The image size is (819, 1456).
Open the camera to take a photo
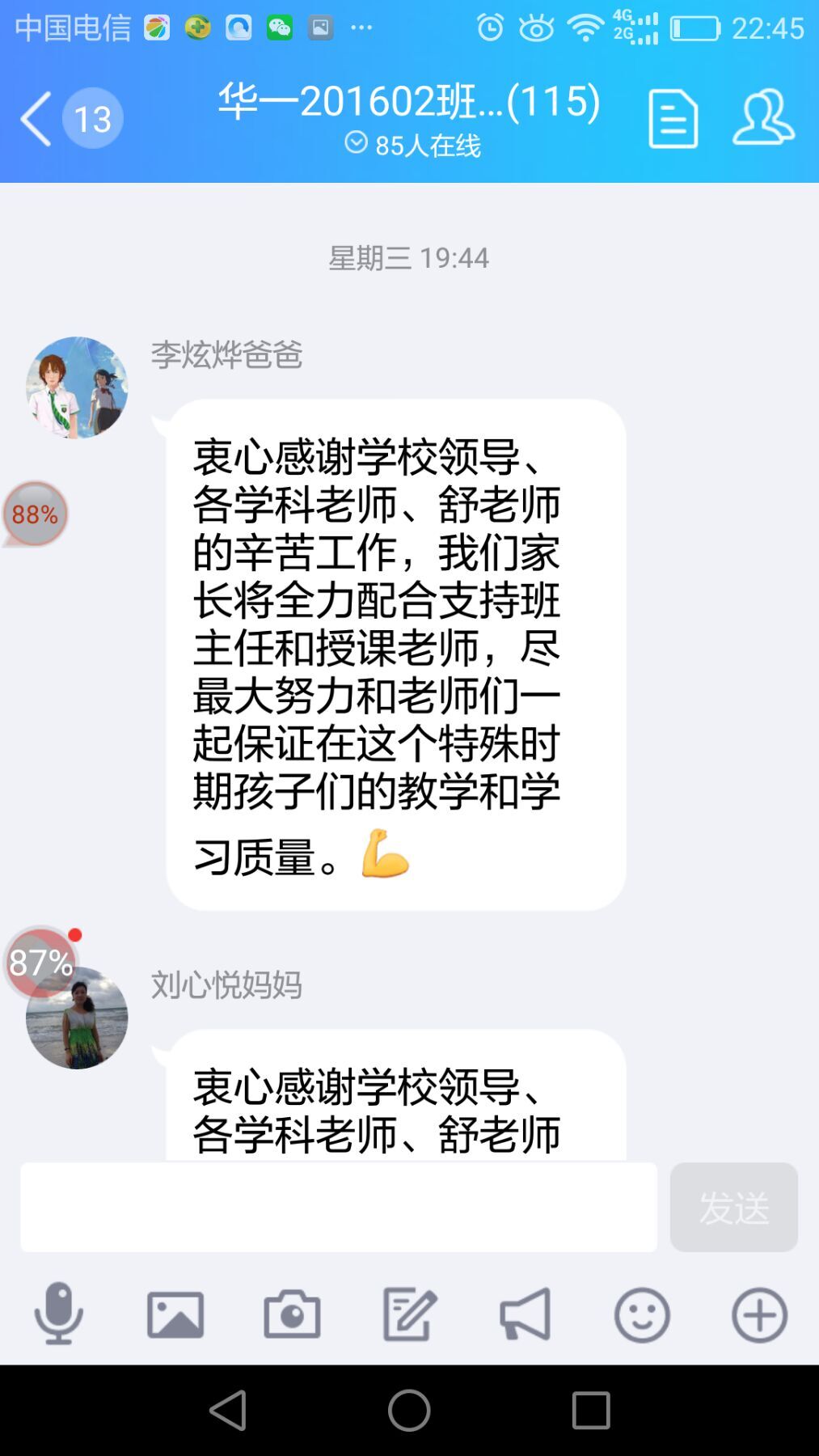point(292,1314)
